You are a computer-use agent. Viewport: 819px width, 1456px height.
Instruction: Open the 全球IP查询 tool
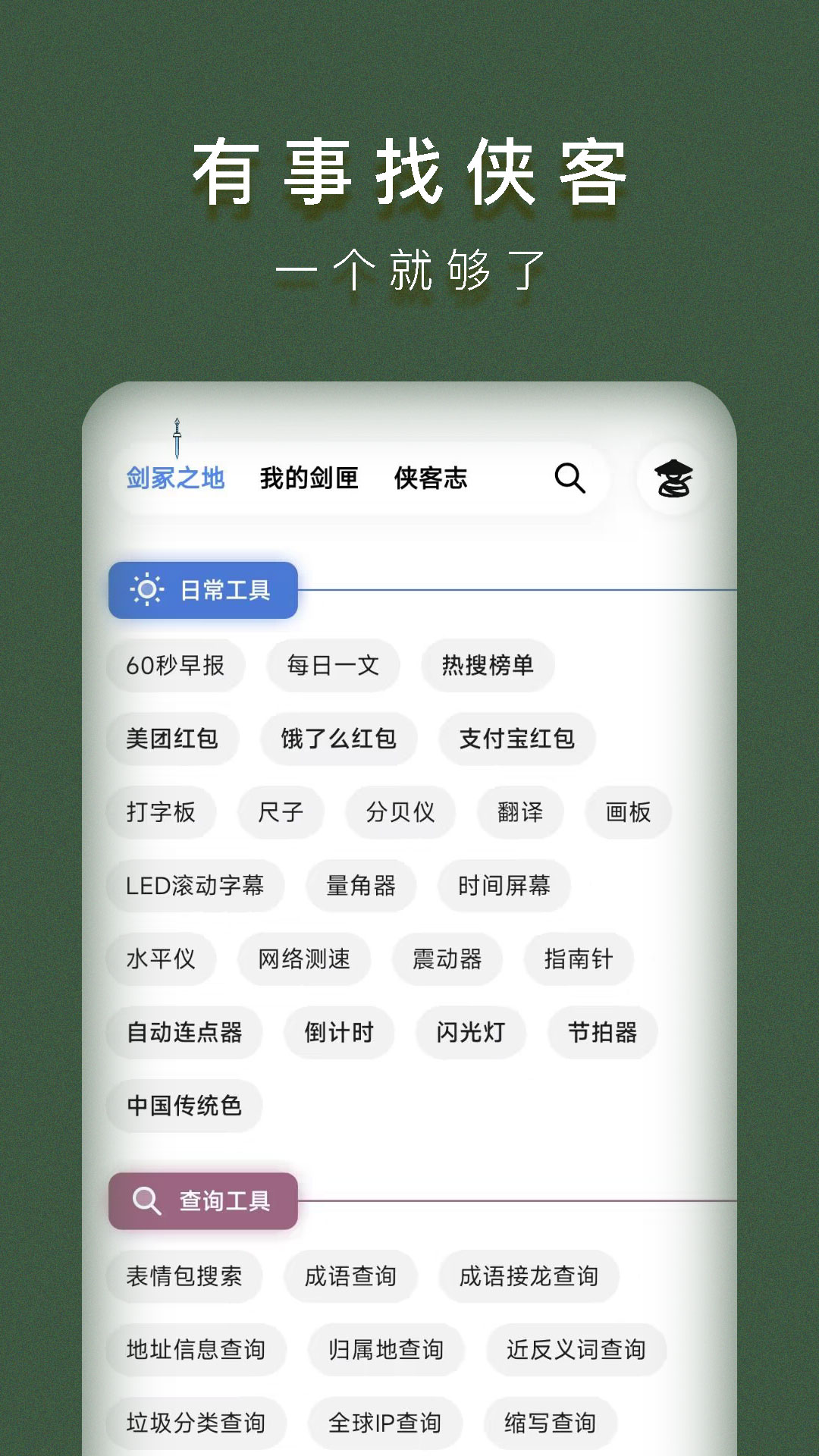(384, 1423)
